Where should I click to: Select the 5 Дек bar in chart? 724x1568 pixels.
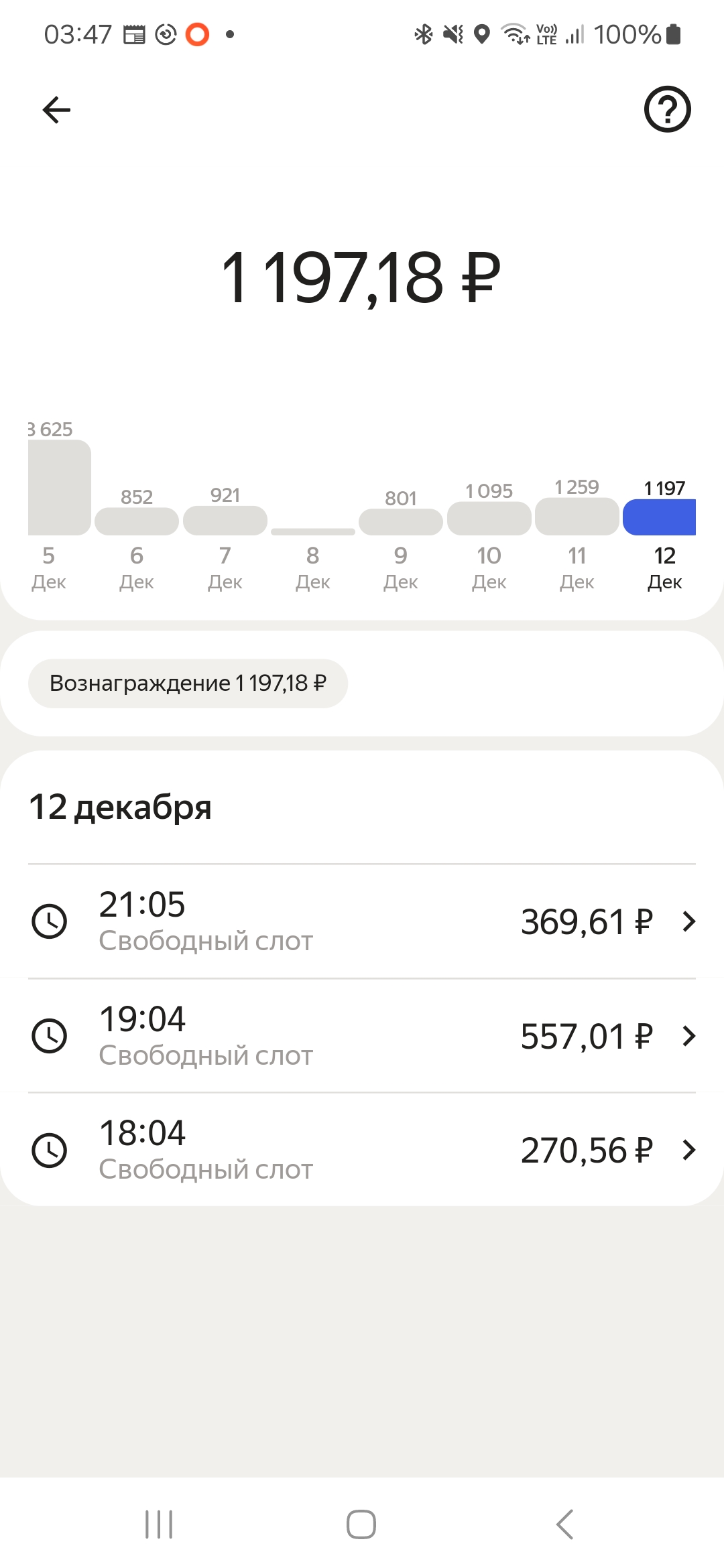(59, 487)
